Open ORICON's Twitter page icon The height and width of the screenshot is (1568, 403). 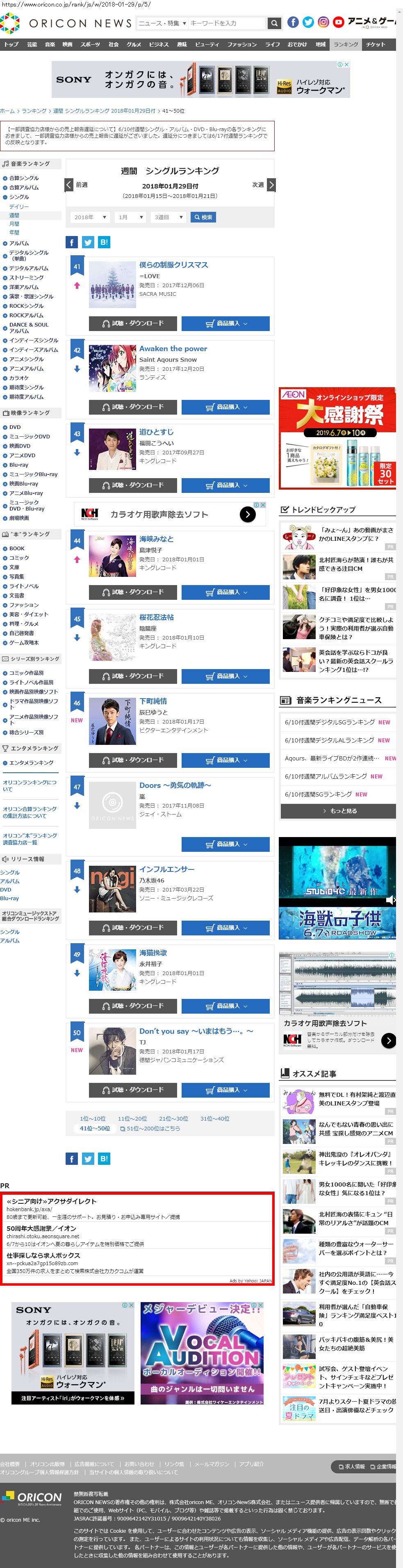pos(308,23)
